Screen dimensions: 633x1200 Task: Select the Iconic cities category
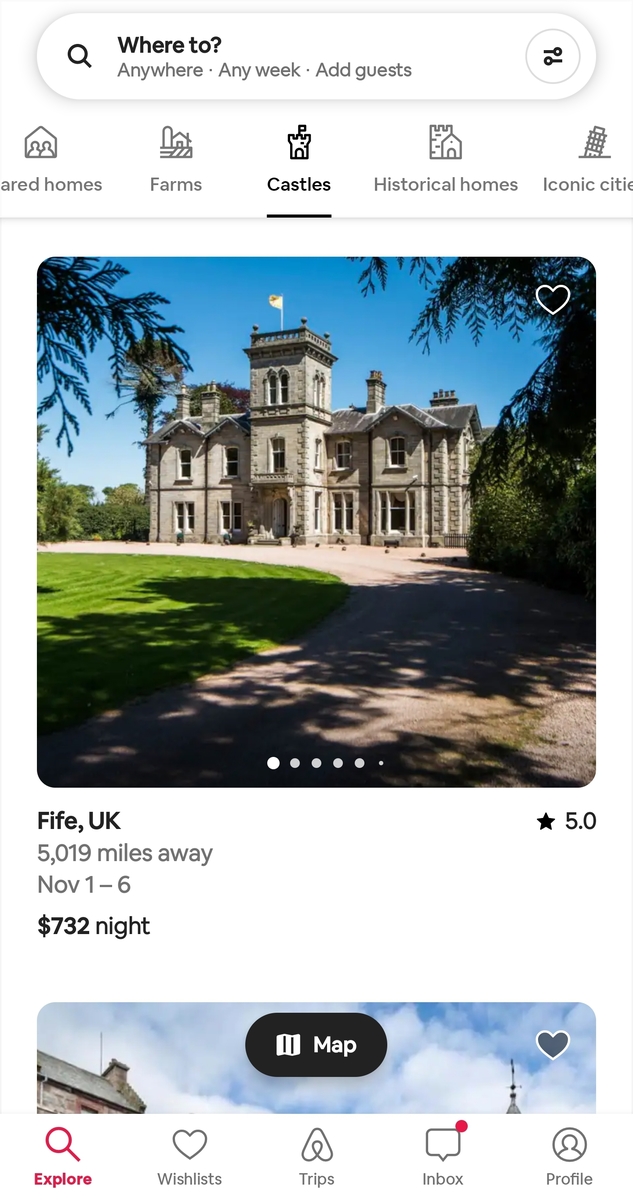click(x=592, y=160)
